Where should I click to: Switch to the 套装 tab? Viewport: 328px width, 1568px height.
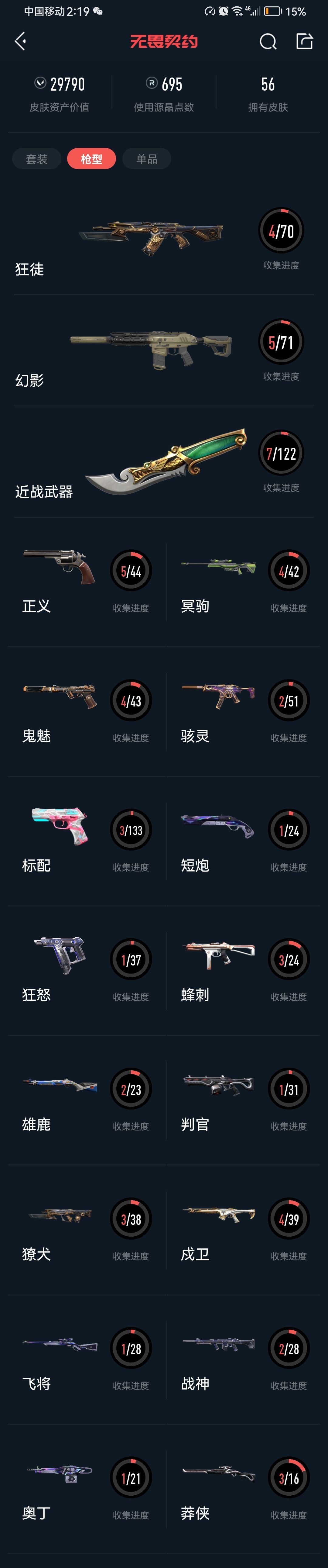36,159
